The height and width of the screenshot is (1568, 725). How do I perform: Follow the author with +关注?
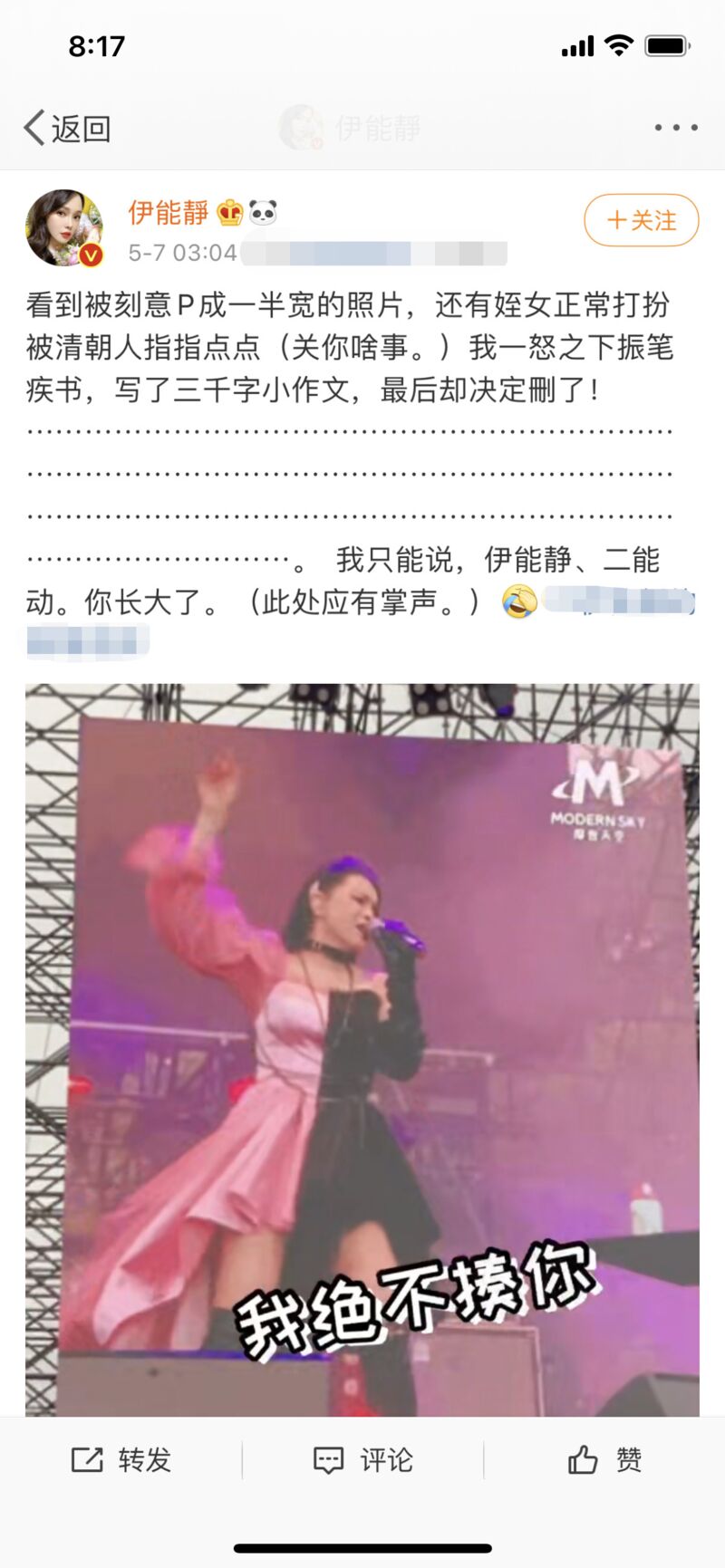pyautogui.click(x=641, y=220)
